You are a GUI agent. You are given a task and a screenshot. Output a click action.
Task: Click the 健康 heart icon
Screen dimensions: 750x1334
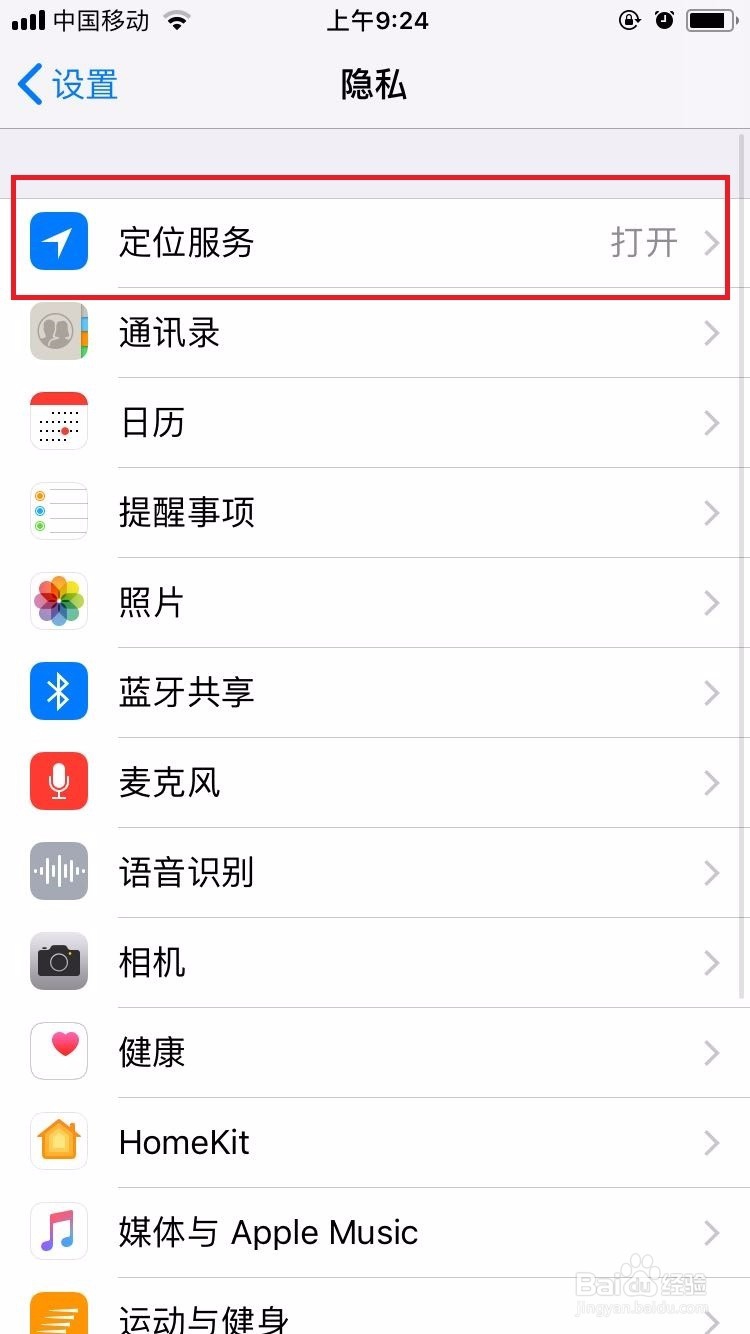[x=58, y=1051]
